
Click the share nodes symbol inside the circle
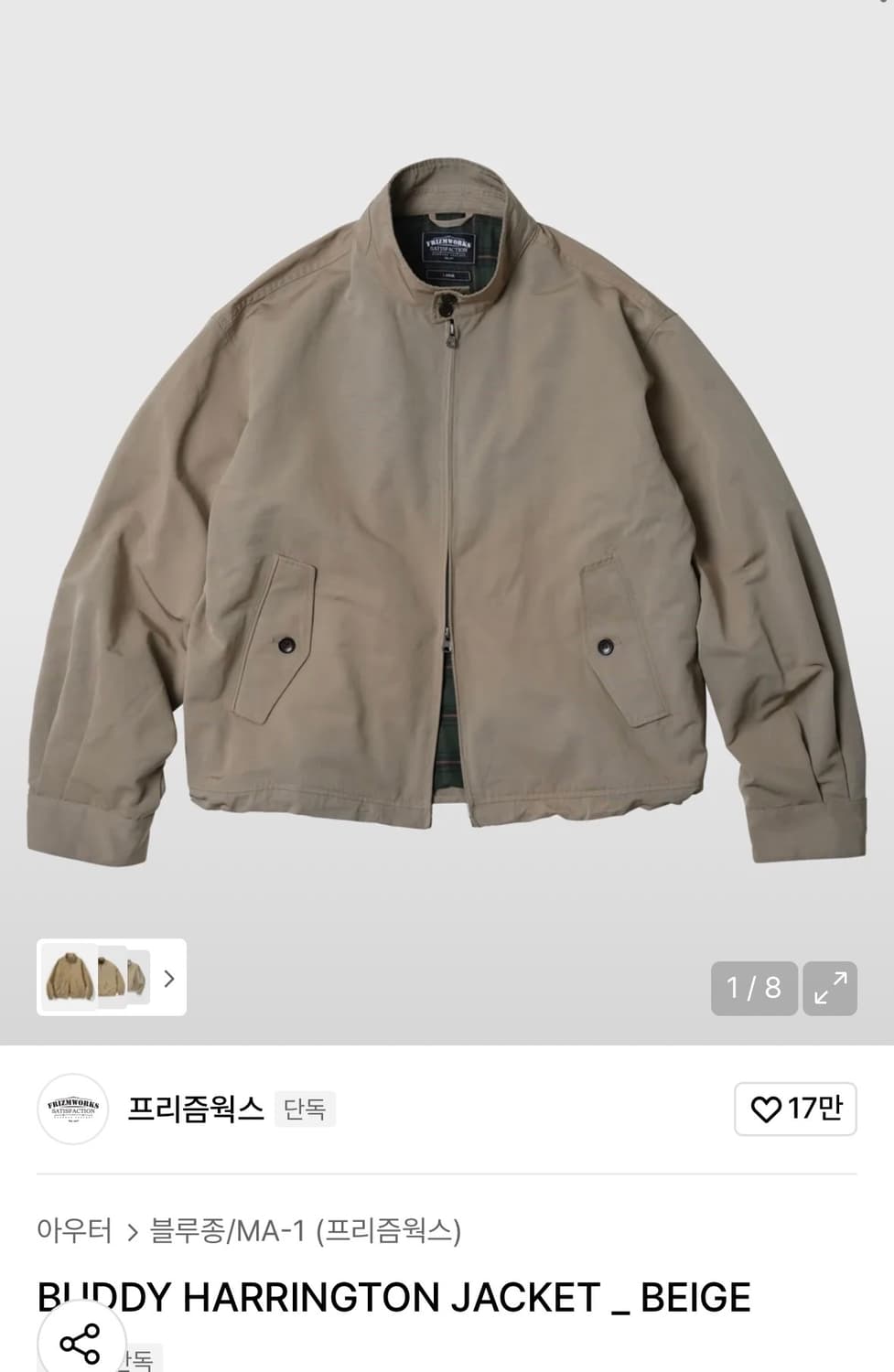(x=81, y=1345)
